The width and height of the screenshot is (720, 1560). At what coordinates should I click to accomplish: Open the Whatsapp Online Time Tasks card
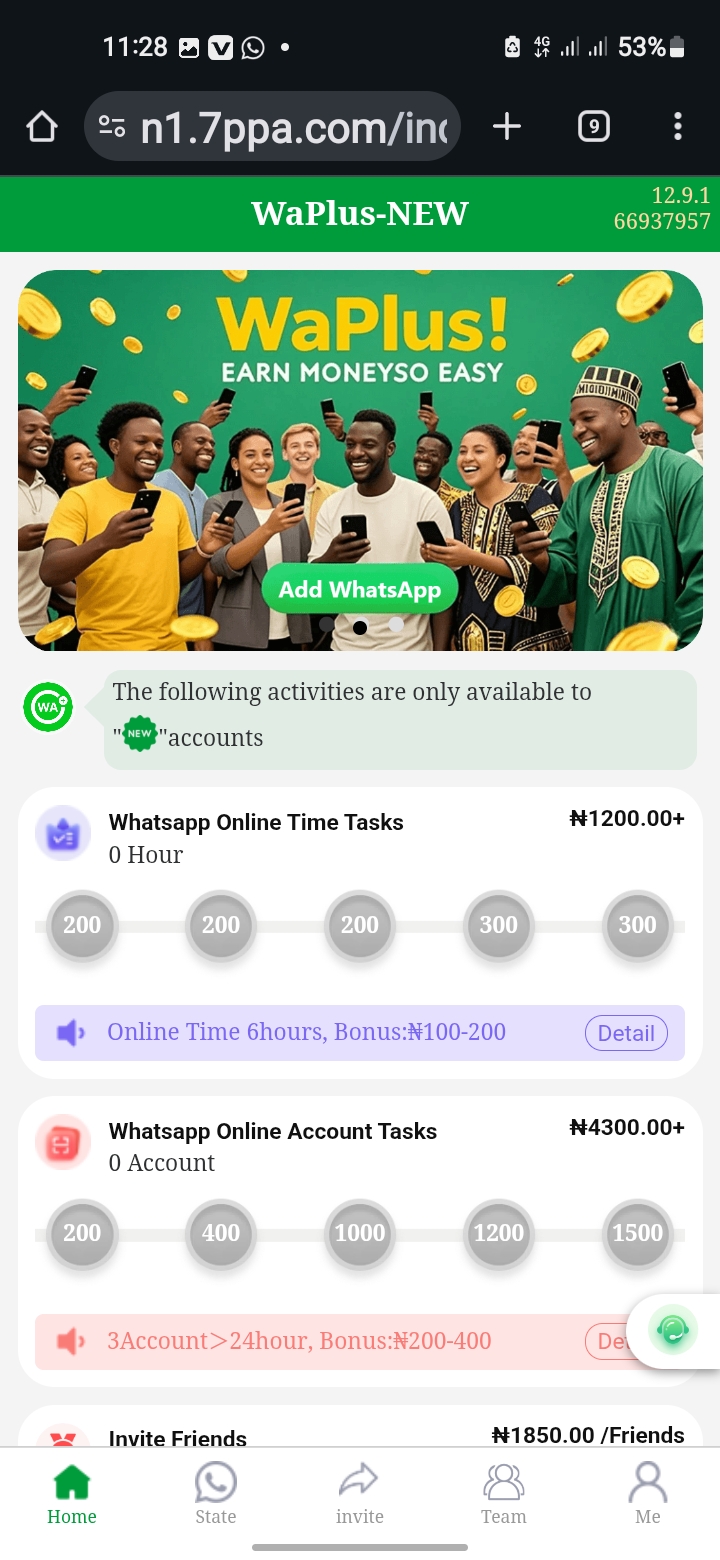256,823
